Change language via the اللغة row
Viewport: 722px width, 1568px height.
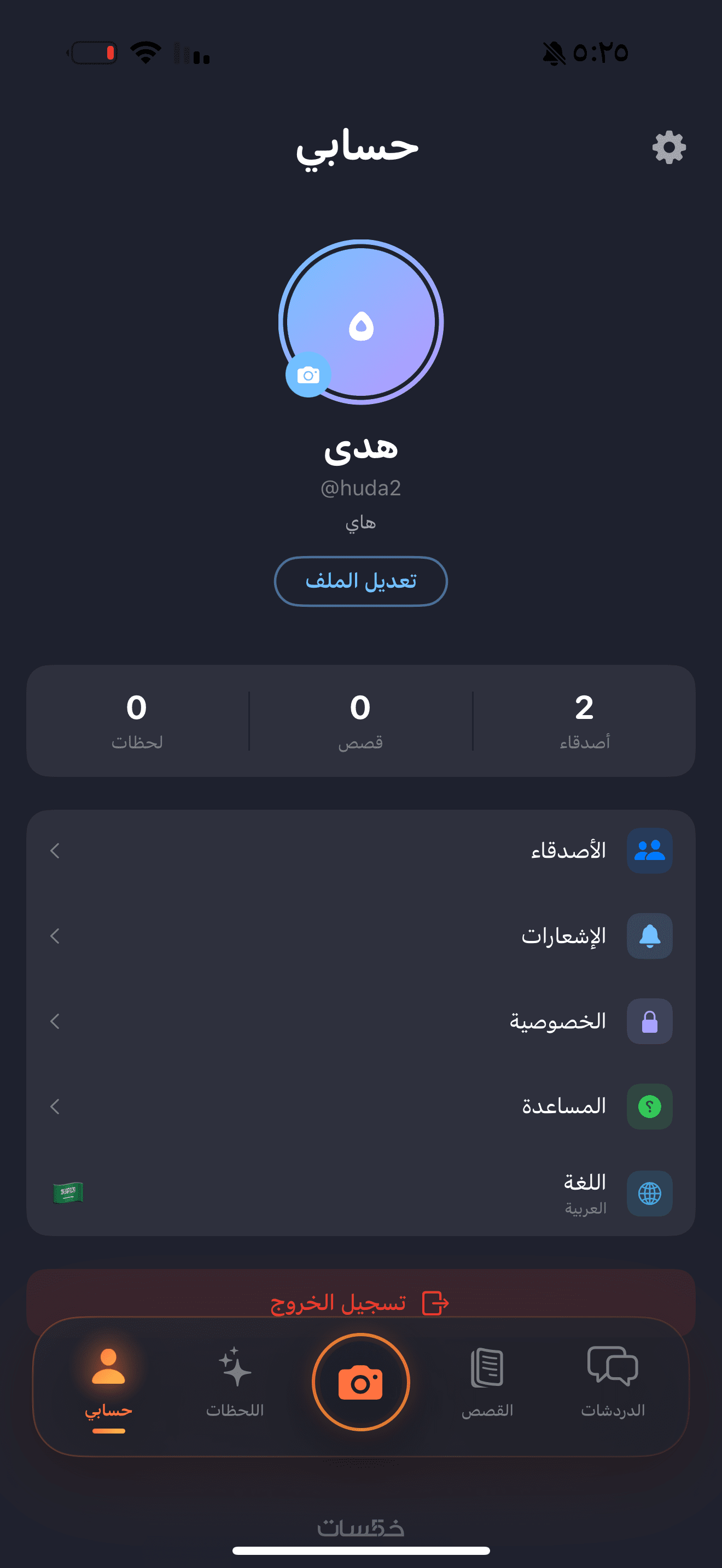[360, 1193]
